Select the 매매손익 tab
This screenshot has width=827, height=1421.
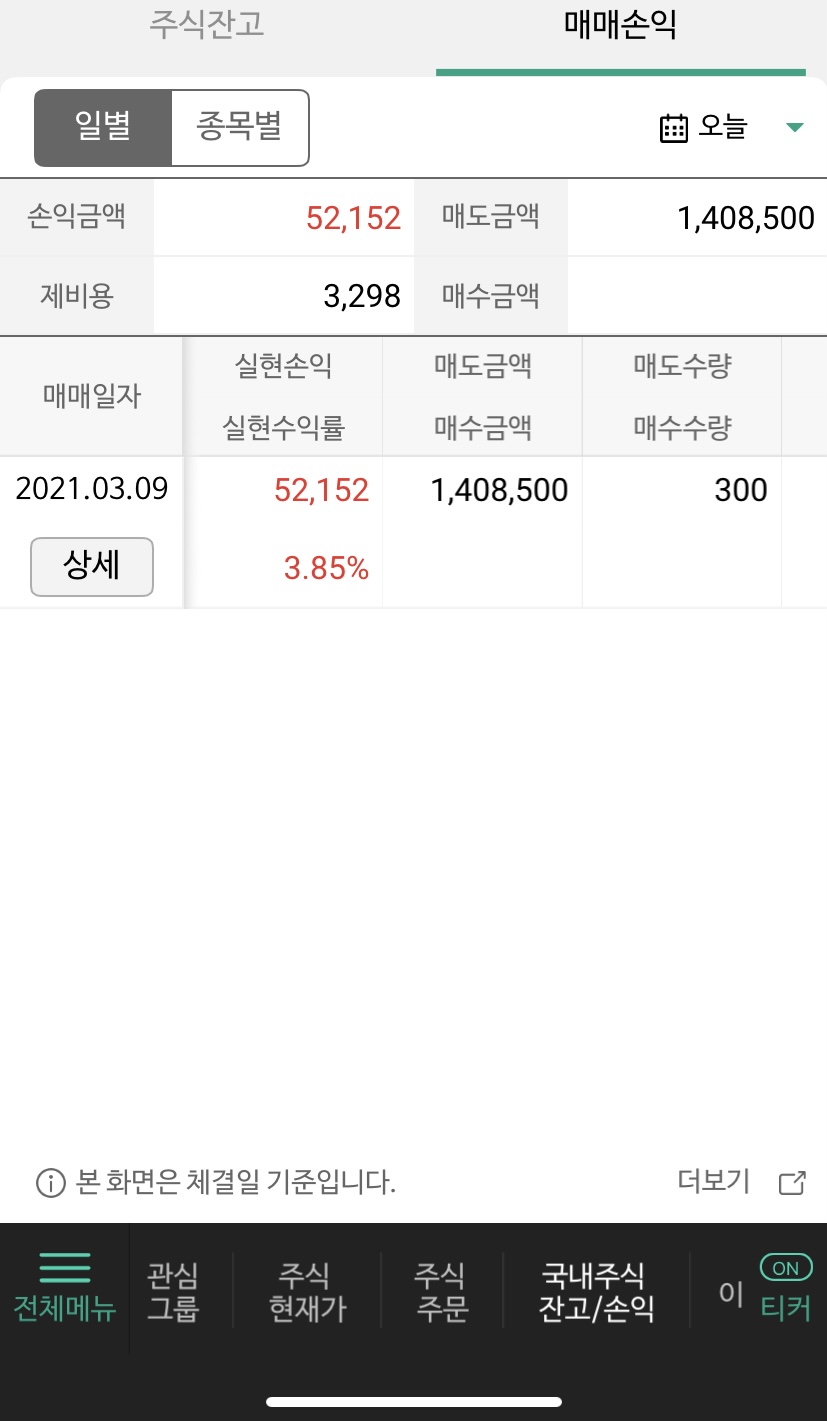pos(620,25)
